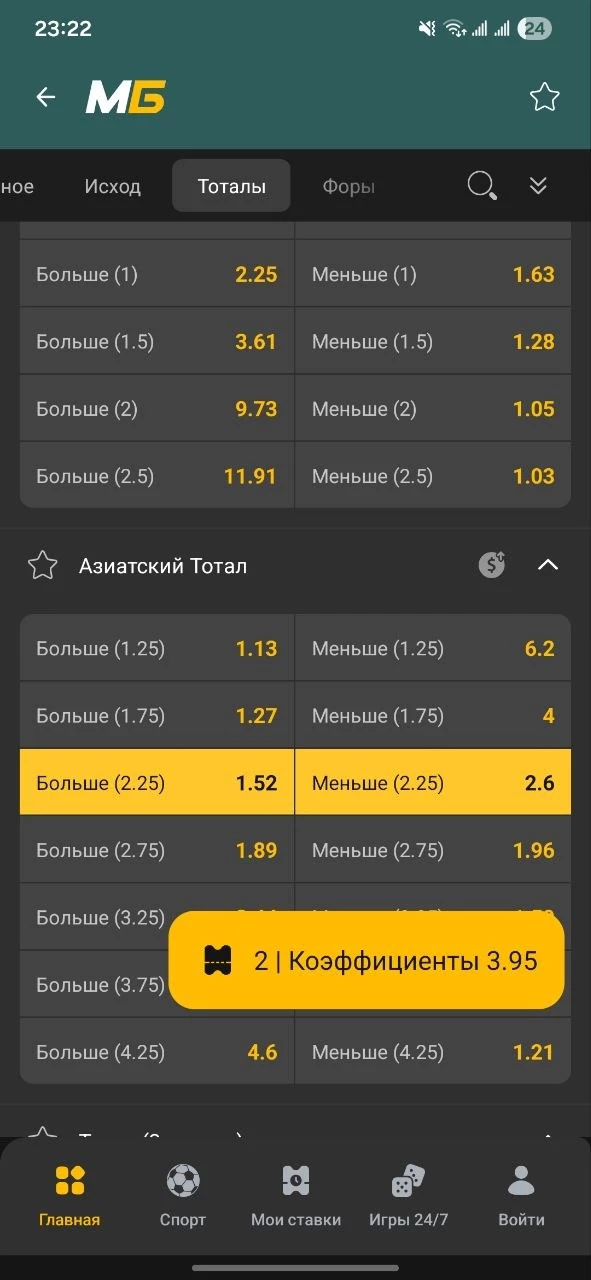The width and height of the screenshot is (591, 1280).
Task: Deselect the Больше (2.25) odds 1.52
Action: pos(157,782)
